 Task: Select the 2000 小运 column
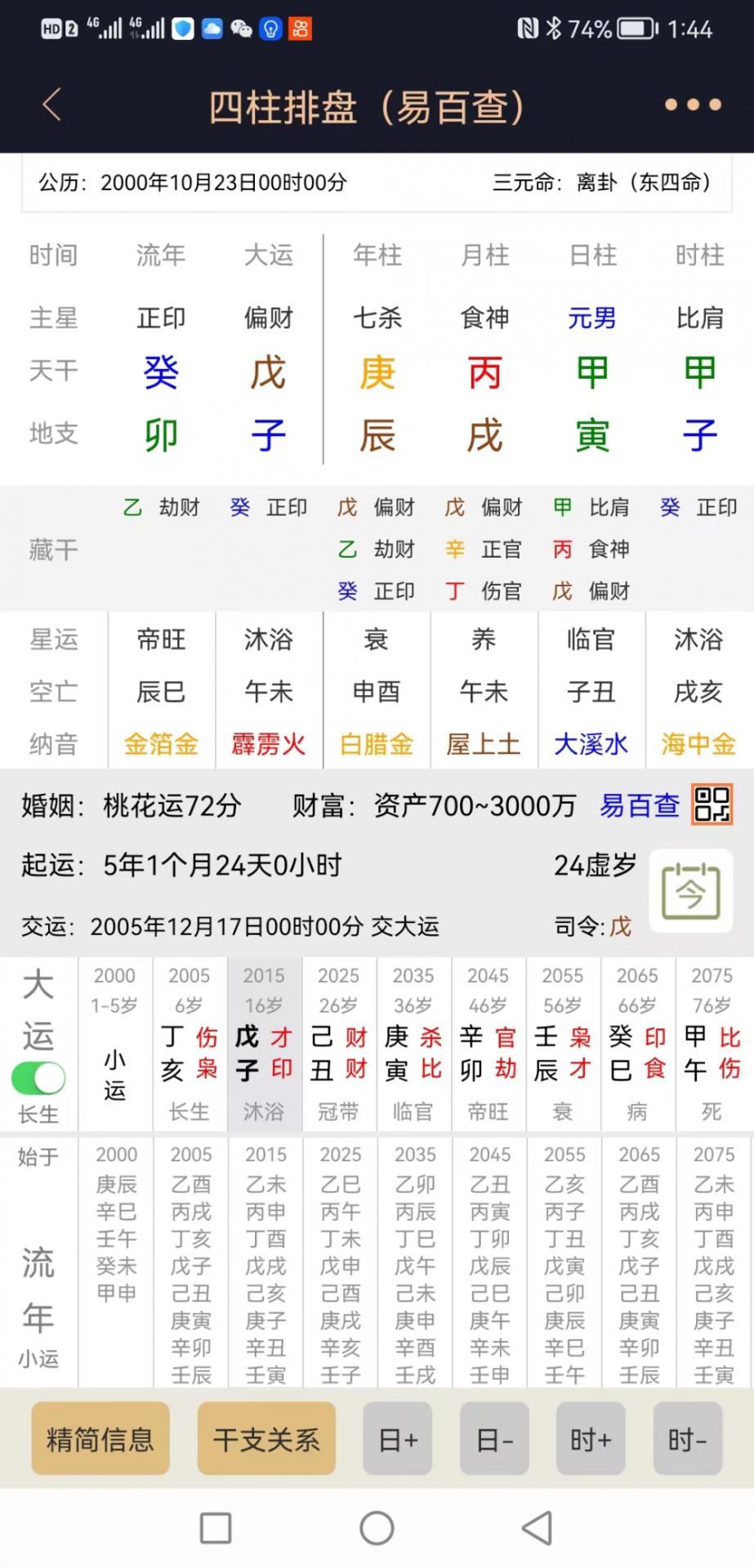pos(115,1045)
